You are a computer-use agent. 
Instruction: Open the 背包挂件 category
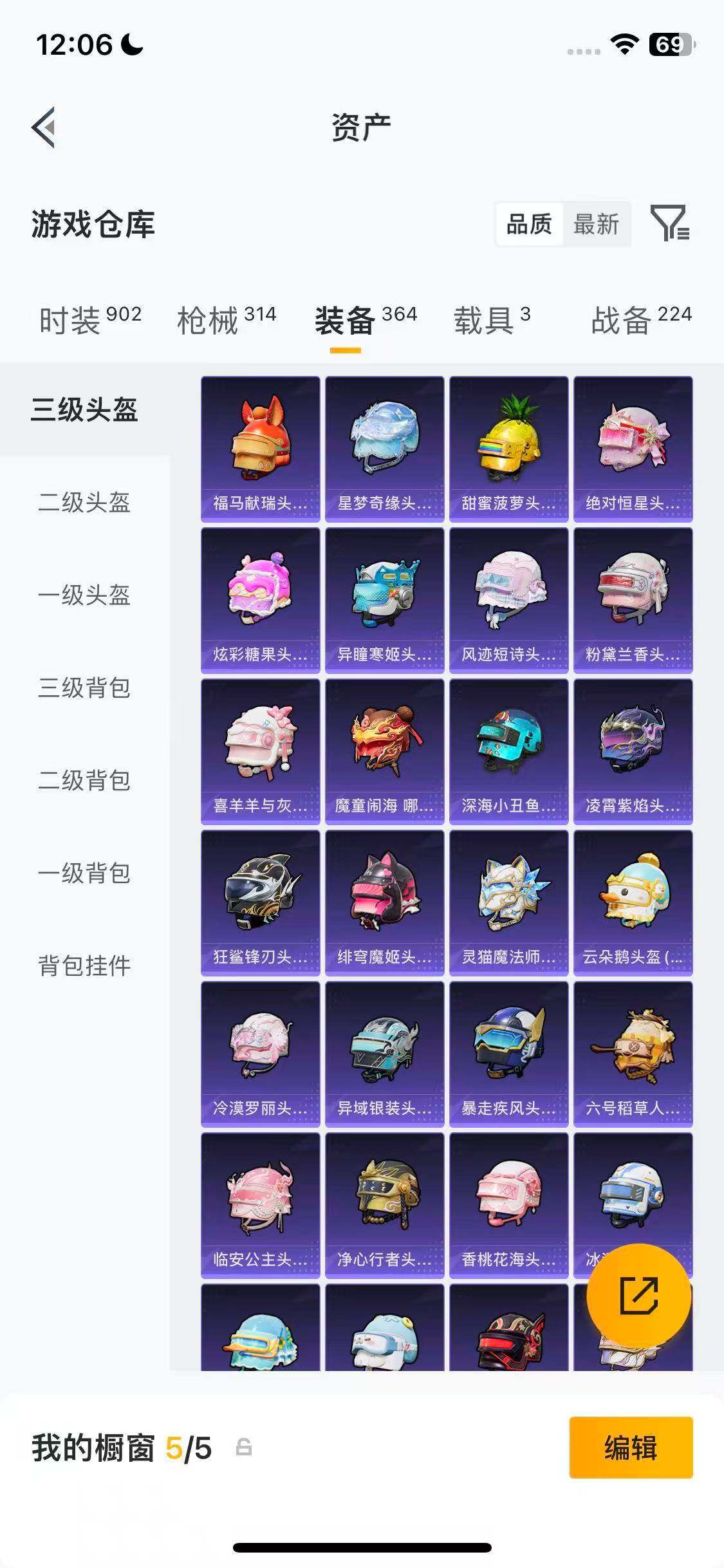[84, 966]
